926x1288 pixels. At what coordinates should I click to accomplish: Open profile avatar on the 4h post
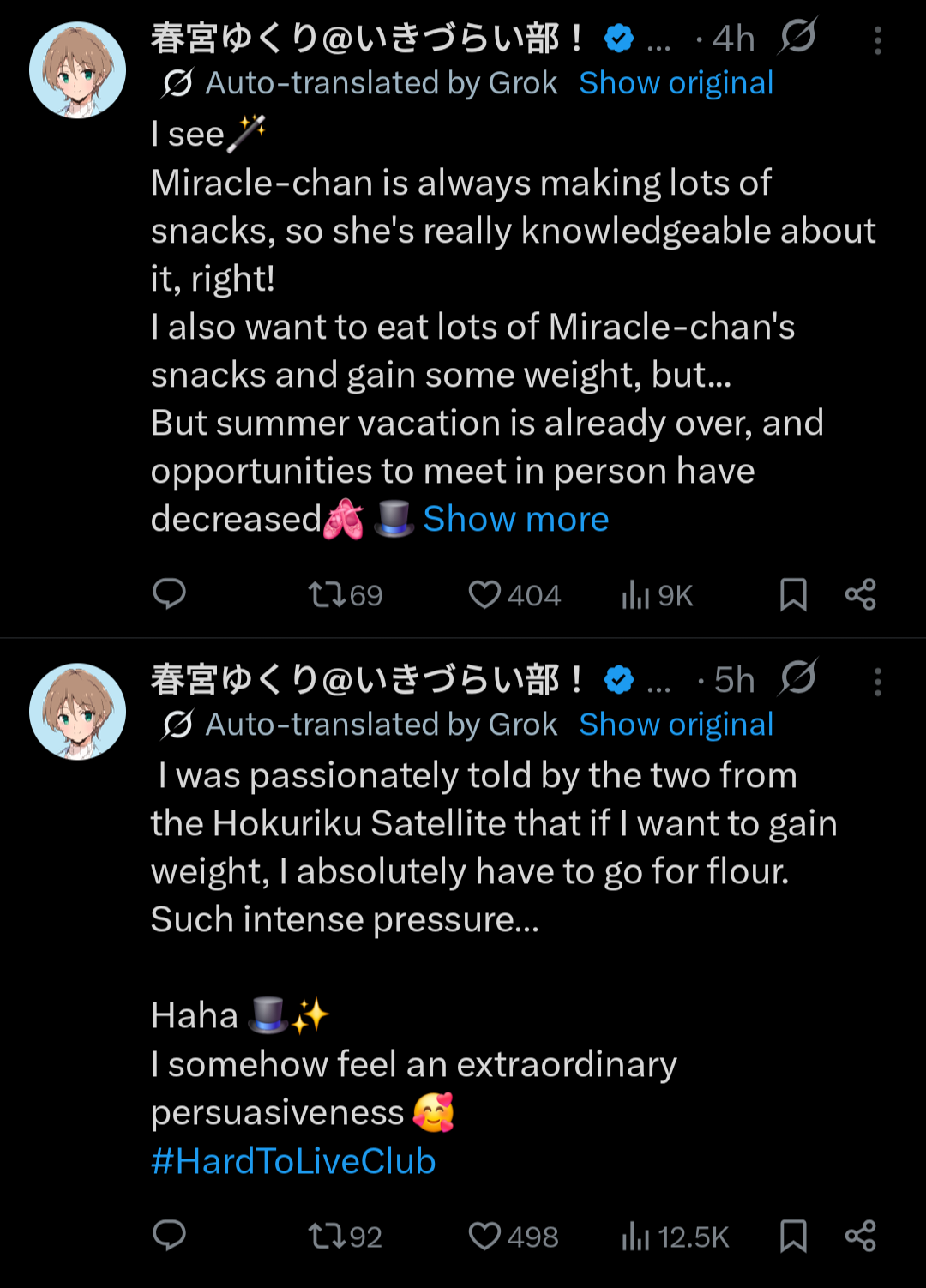coord(78,70)
